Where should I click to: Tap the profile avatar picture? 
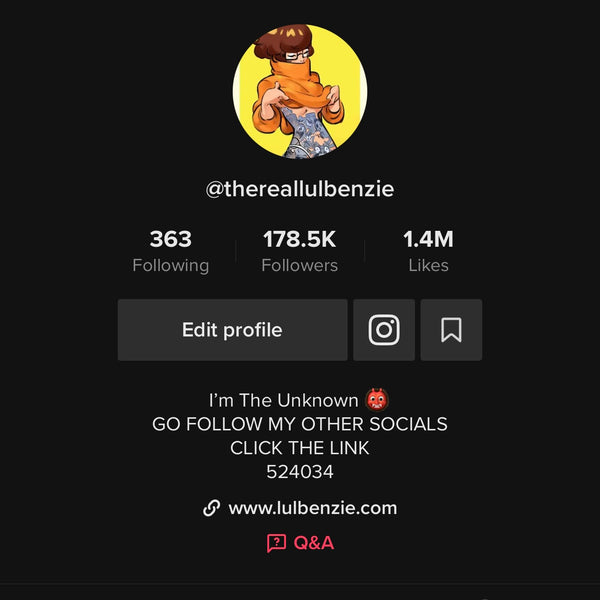click(x=300, y=92)
